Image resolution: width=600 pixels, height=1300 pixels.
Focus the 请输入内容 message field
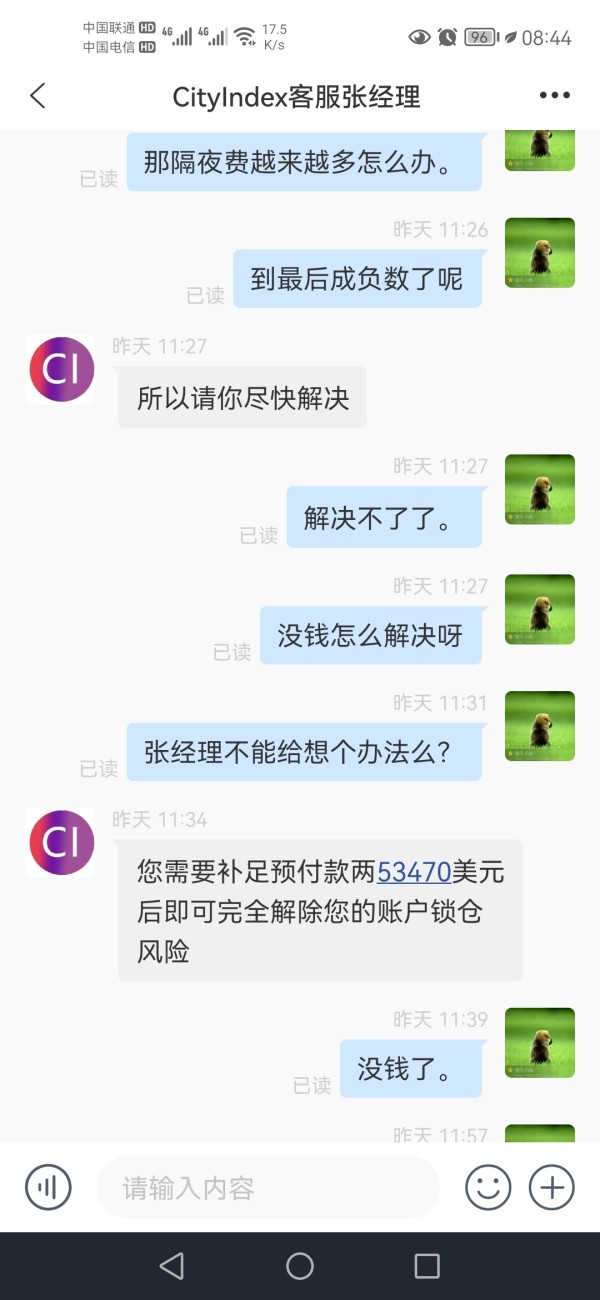(x=268, y=1187)
